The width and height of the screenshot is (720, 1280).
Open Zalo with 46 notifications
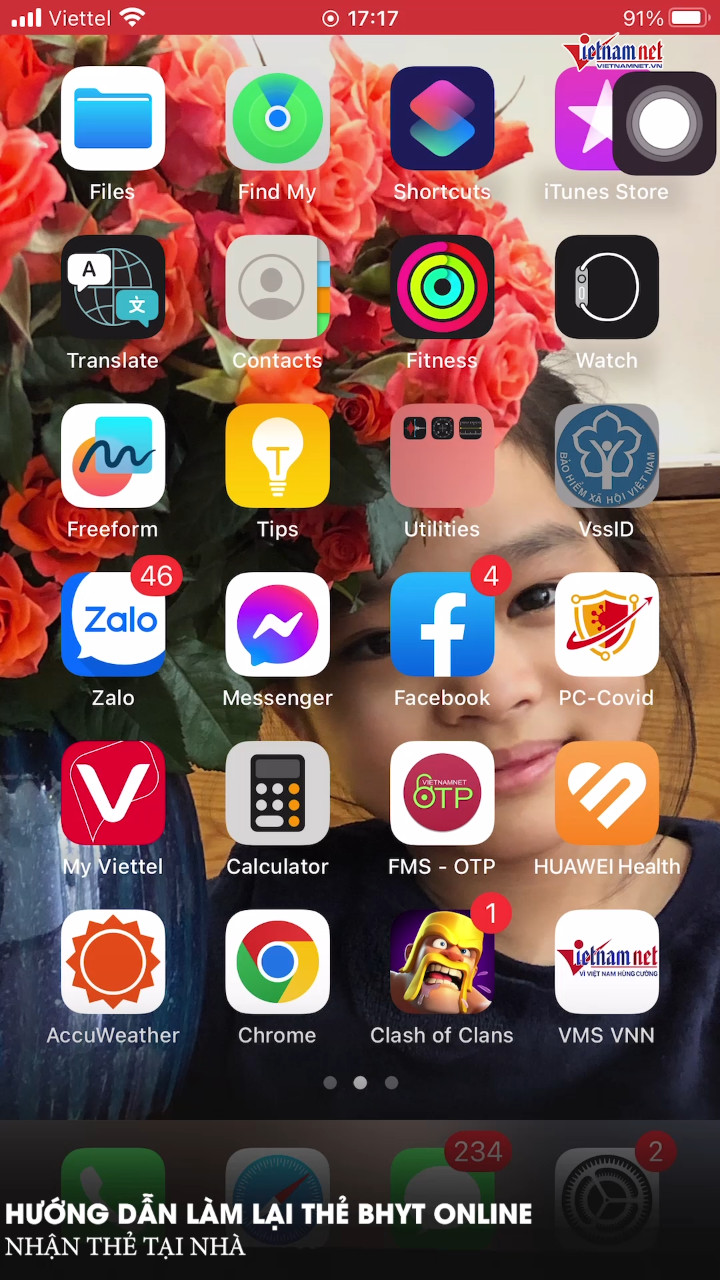point(113,625)
